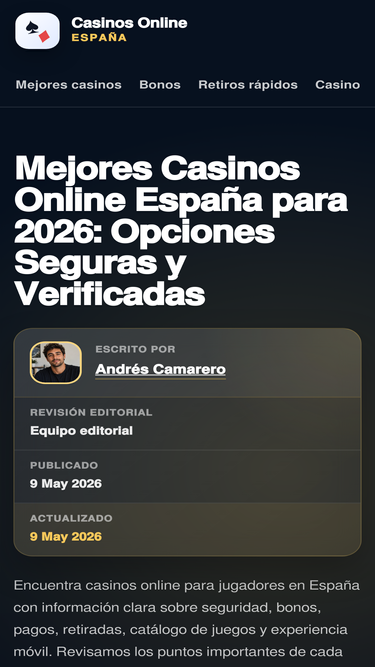Screen dimensions: 375x667
Task: Select Retiros rápidos in the menu
Action: 248,85
